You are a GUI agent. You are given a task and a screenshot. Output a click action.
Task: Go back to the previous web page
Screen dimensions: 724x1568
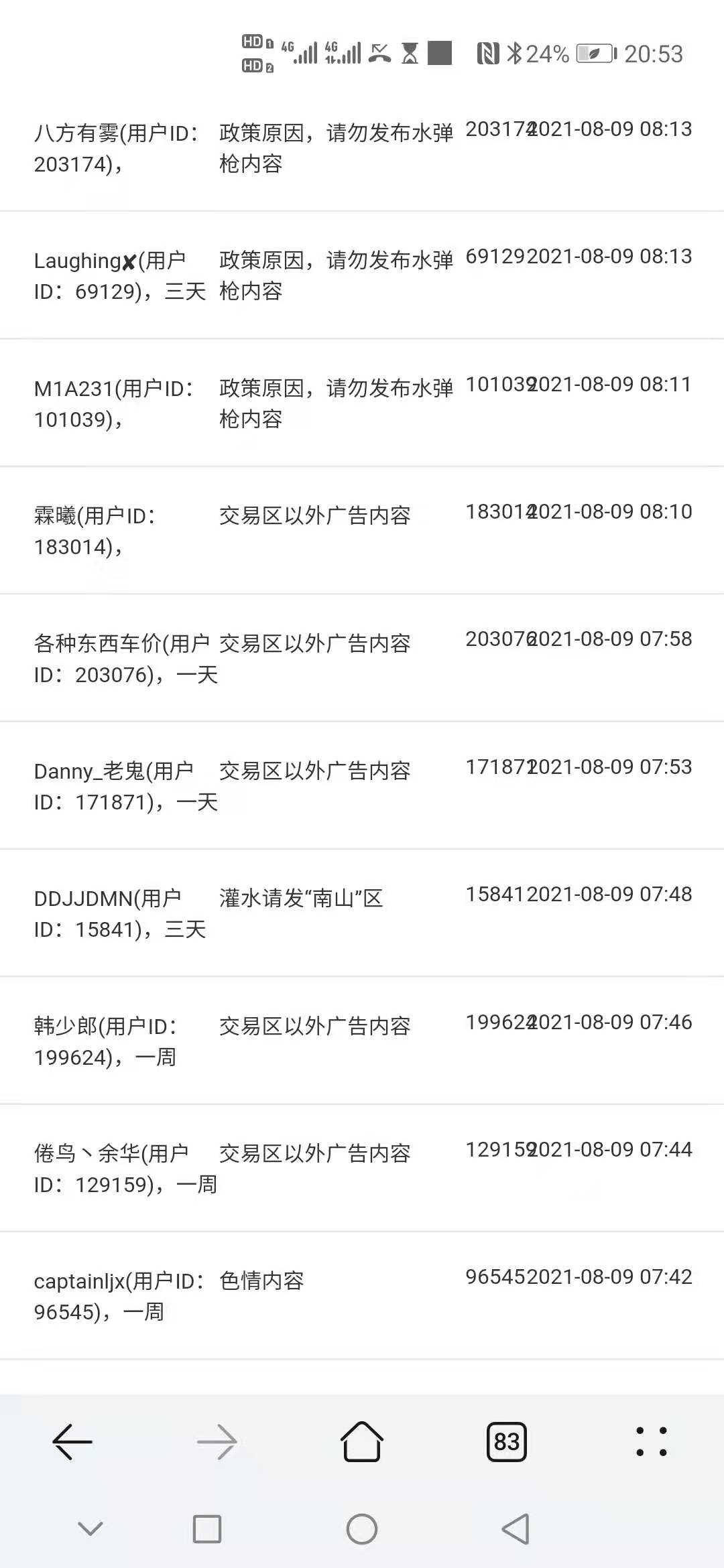coord(72,1441)
